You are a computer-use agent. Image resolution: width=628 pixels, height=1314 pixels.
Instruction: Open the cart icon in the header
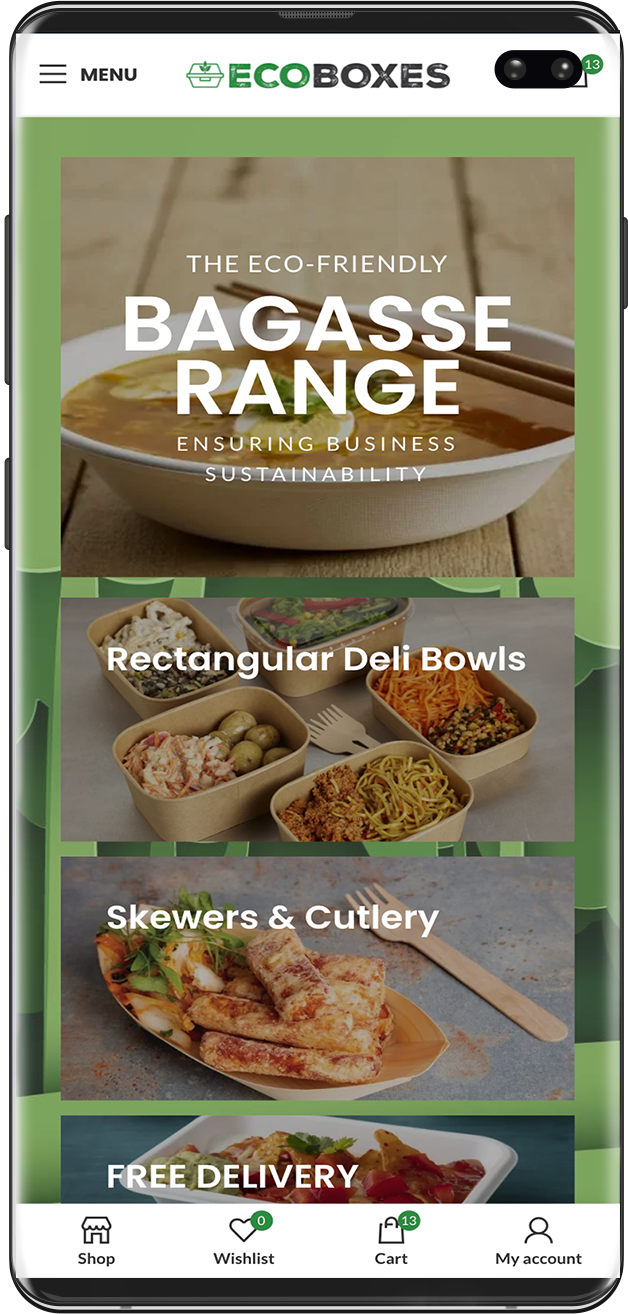click(580, 76)
